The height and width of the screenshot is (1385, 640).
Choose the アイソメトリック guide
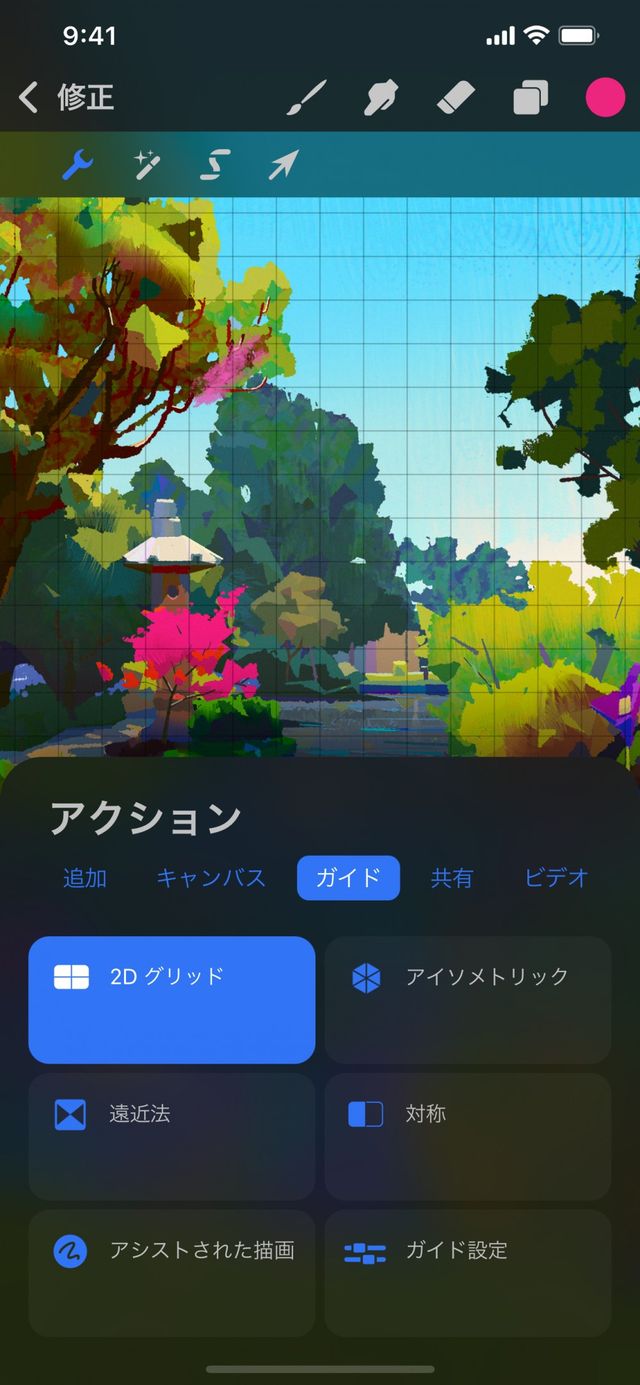point(468,999)
